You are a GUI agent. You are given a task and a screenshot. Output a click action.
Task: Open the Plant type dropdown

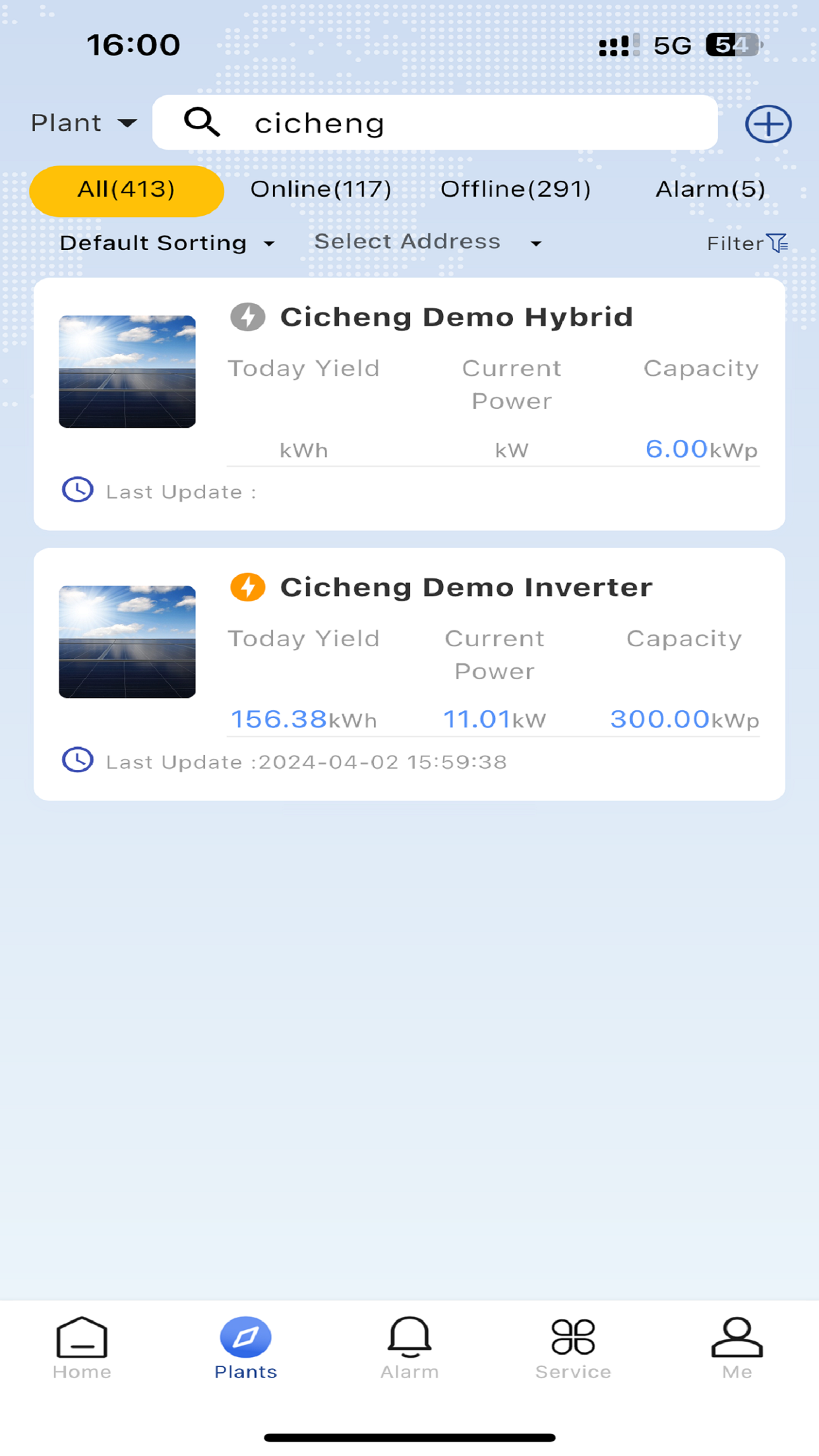tap(84, 123)
